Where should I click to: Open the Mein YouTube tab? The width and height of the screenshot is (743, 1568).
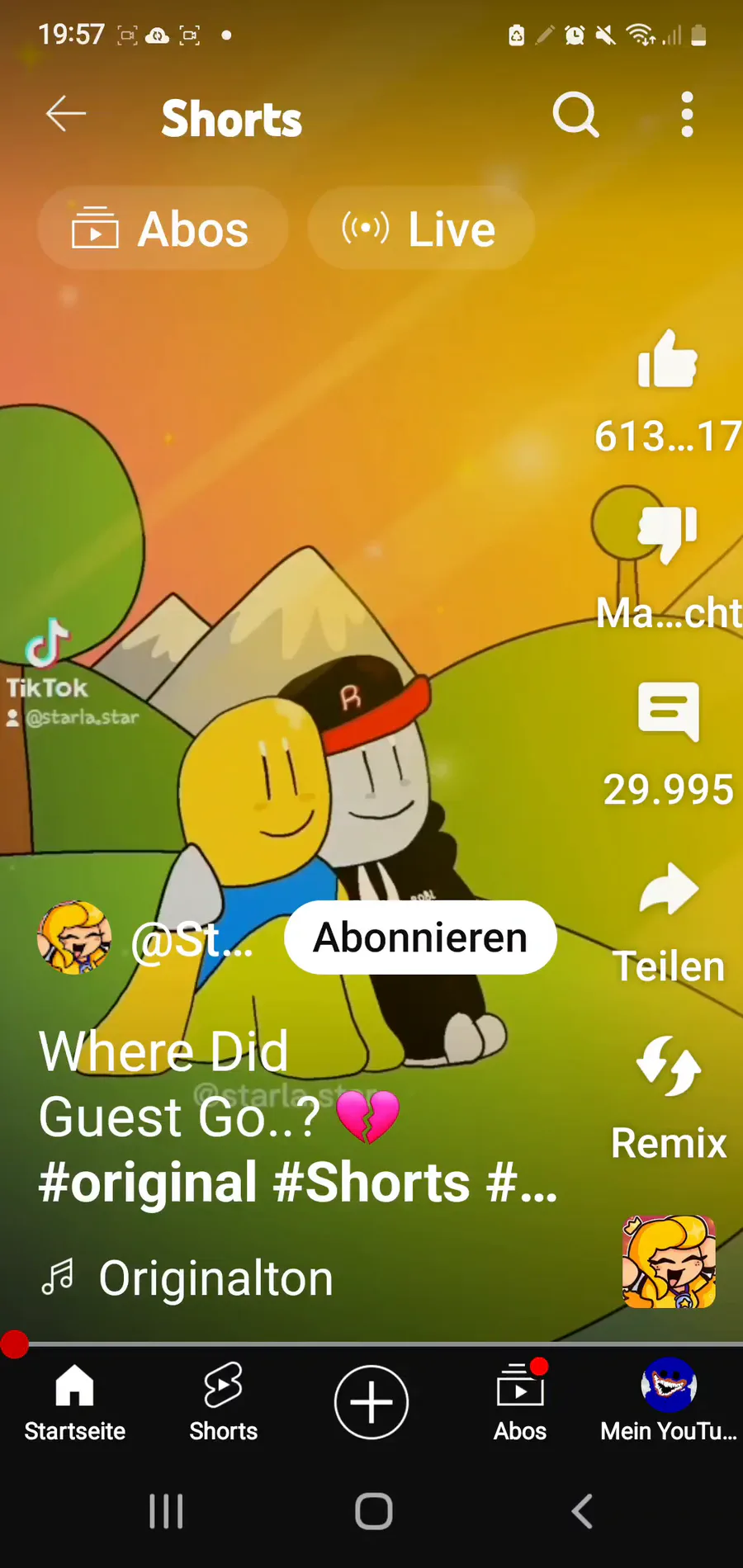[669, 1402]
